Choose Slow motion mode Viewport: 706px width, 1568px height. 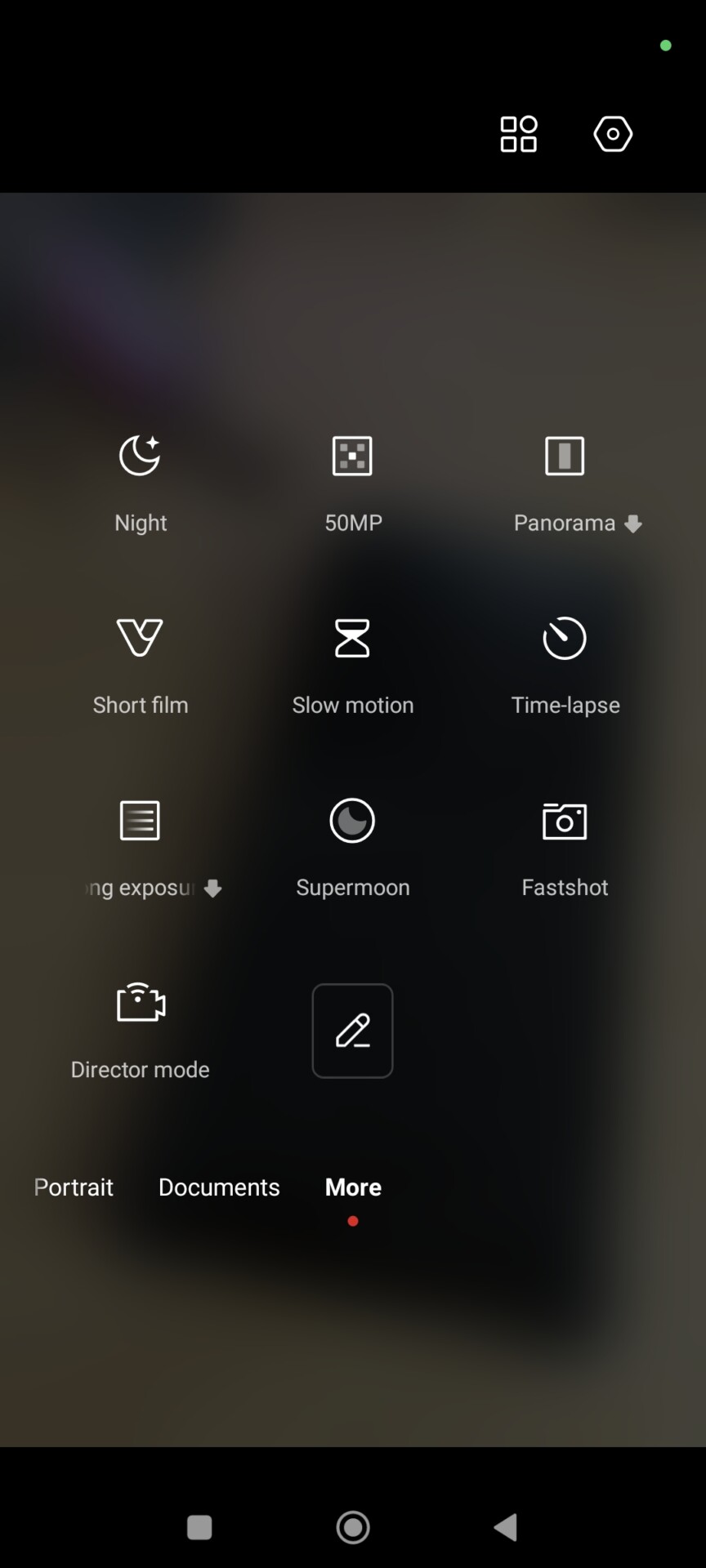point(352,663)
